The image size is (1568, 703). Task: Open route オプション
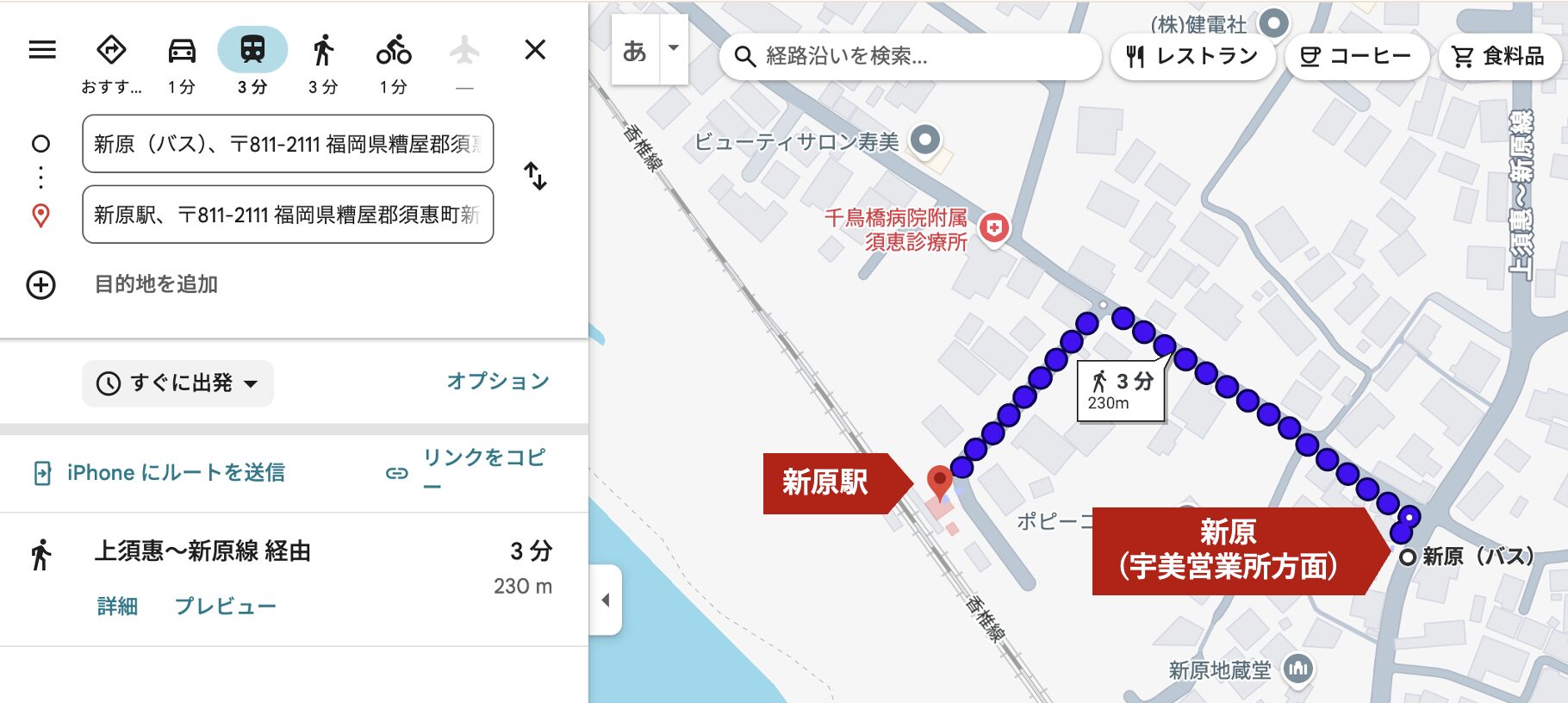497,381
